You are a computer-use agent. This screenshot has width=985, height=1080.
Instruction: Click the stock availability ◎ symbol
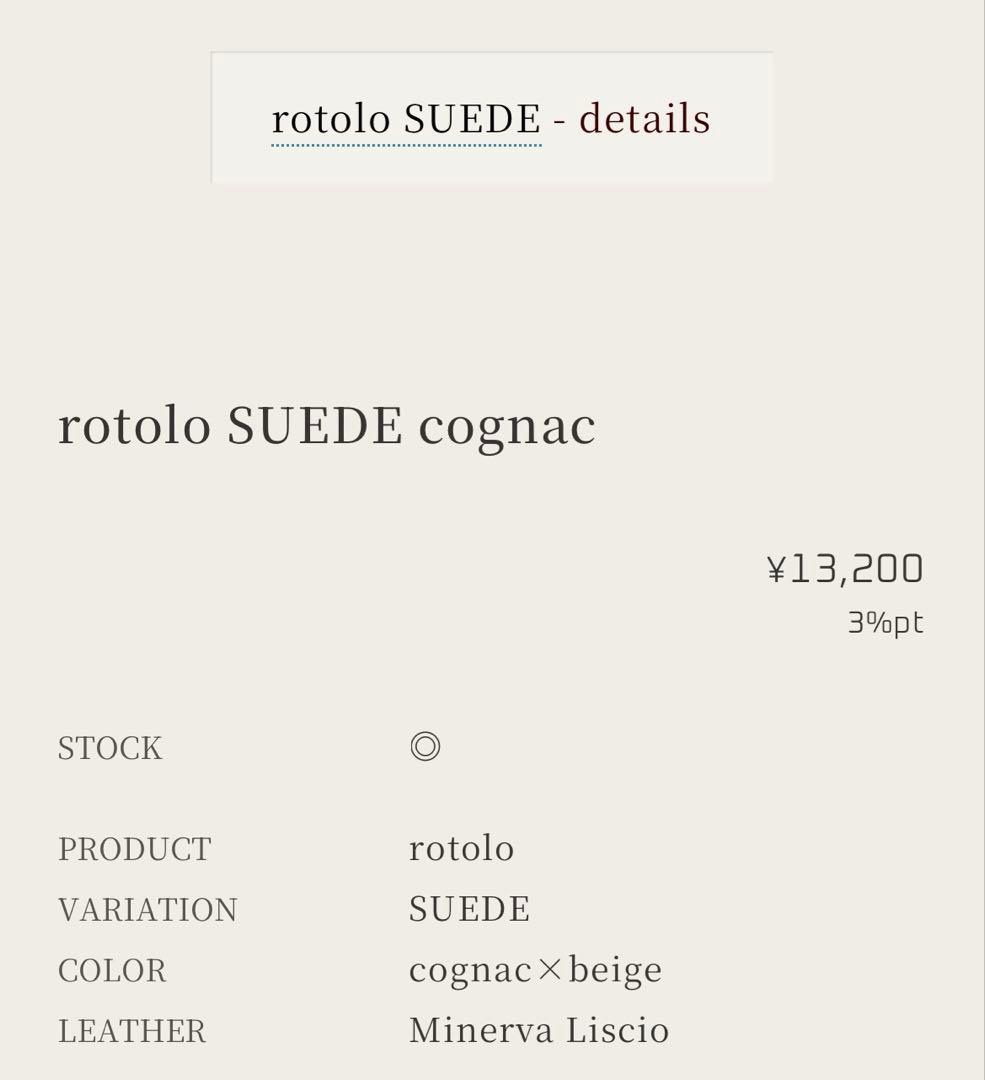(x=427, y=747)
